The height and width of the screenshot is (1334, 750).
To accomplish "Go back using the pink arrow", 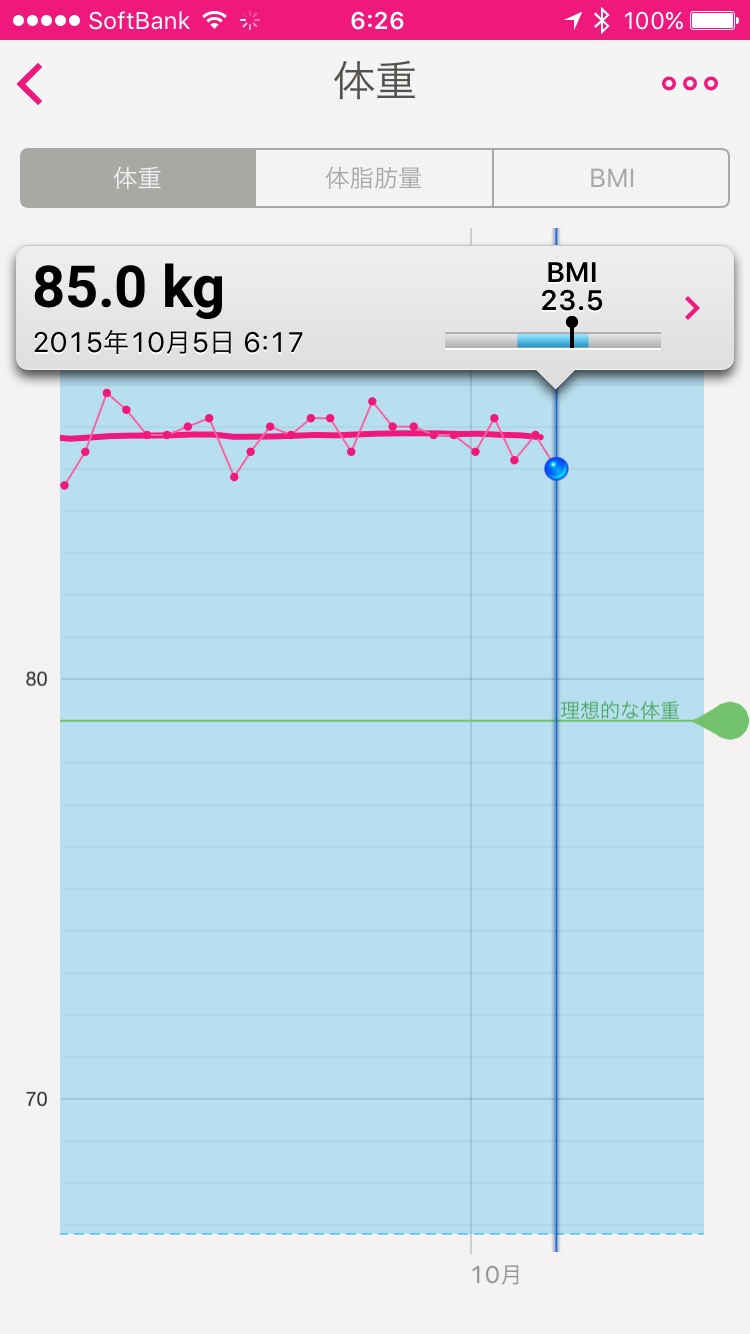I will click(x=30, y=84).
